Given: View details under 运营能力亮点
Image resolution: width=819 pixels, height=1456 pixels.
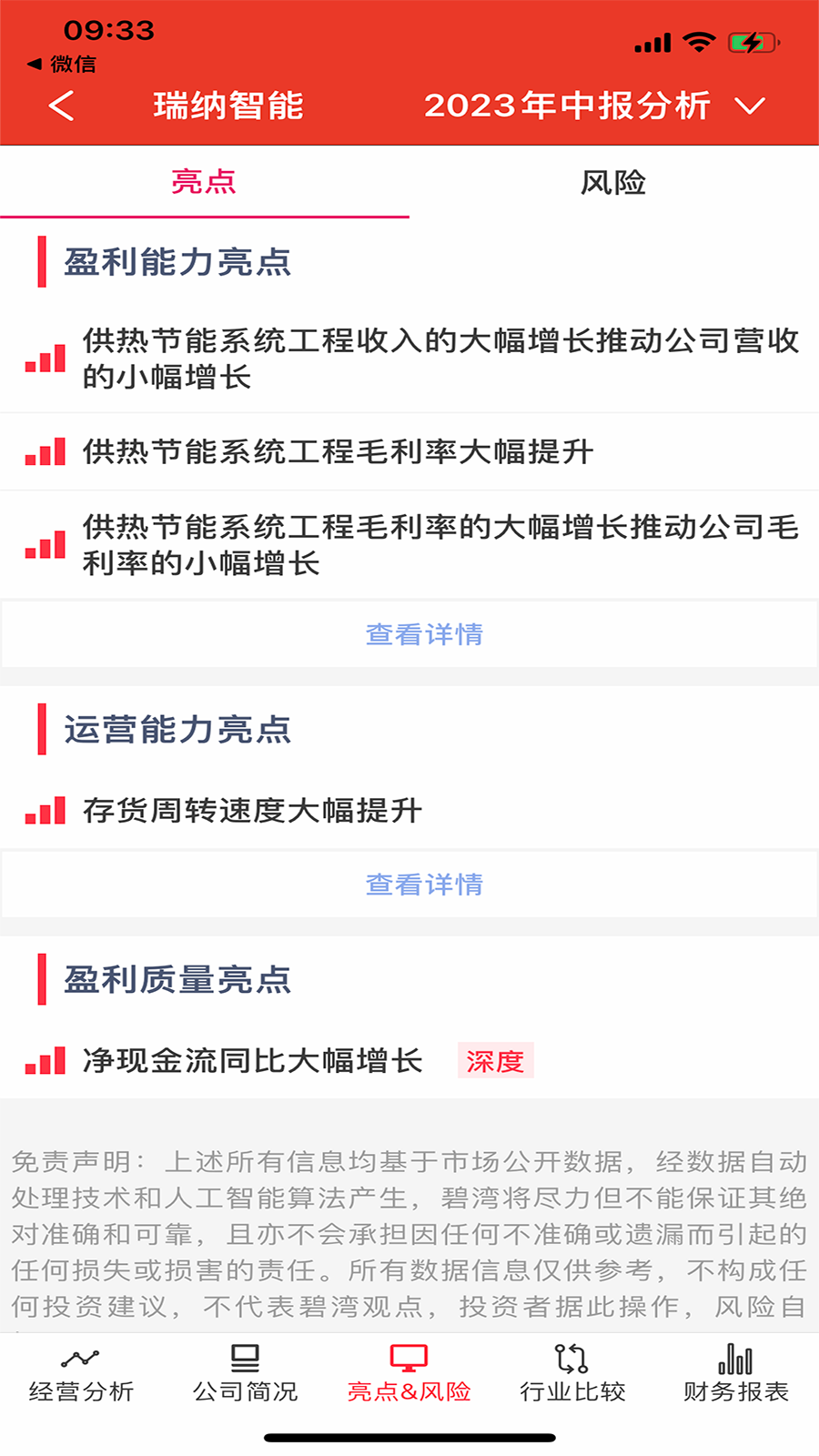Looking at the screenshot, I should tap(424, 885).
